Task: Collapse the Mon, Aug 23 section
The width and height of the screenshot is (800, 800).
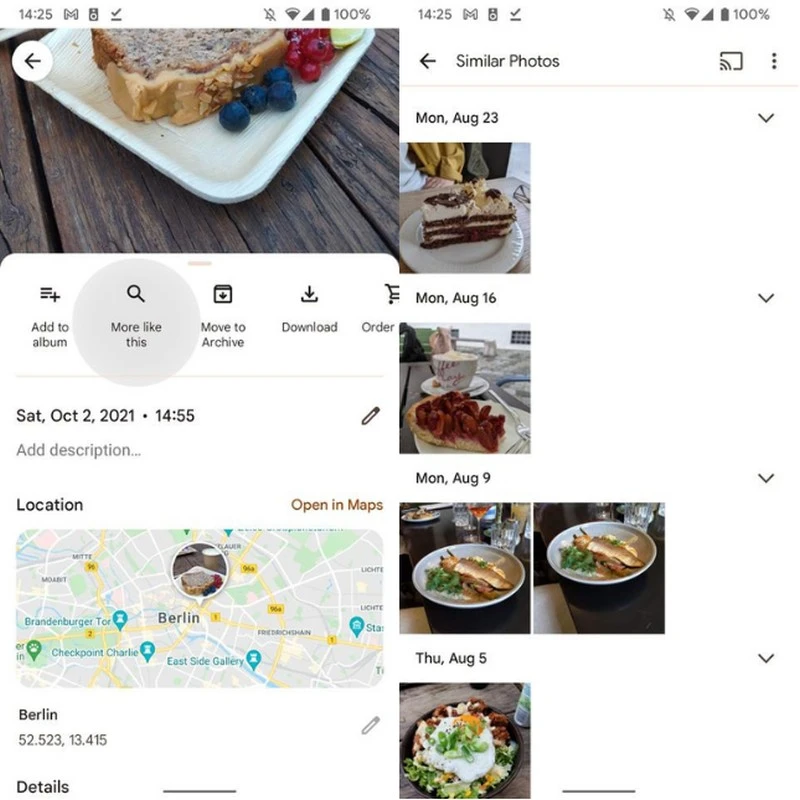Action: click(x=766, y=118)
